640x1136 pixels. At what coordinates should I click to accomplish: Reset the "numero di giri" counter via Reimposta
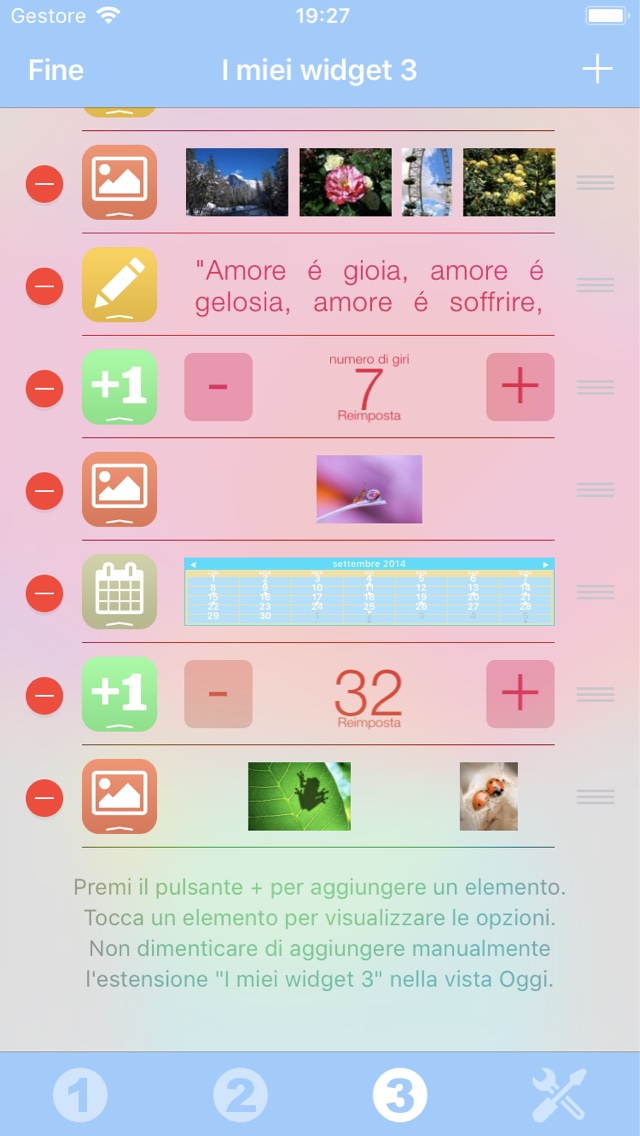(369, 415)
